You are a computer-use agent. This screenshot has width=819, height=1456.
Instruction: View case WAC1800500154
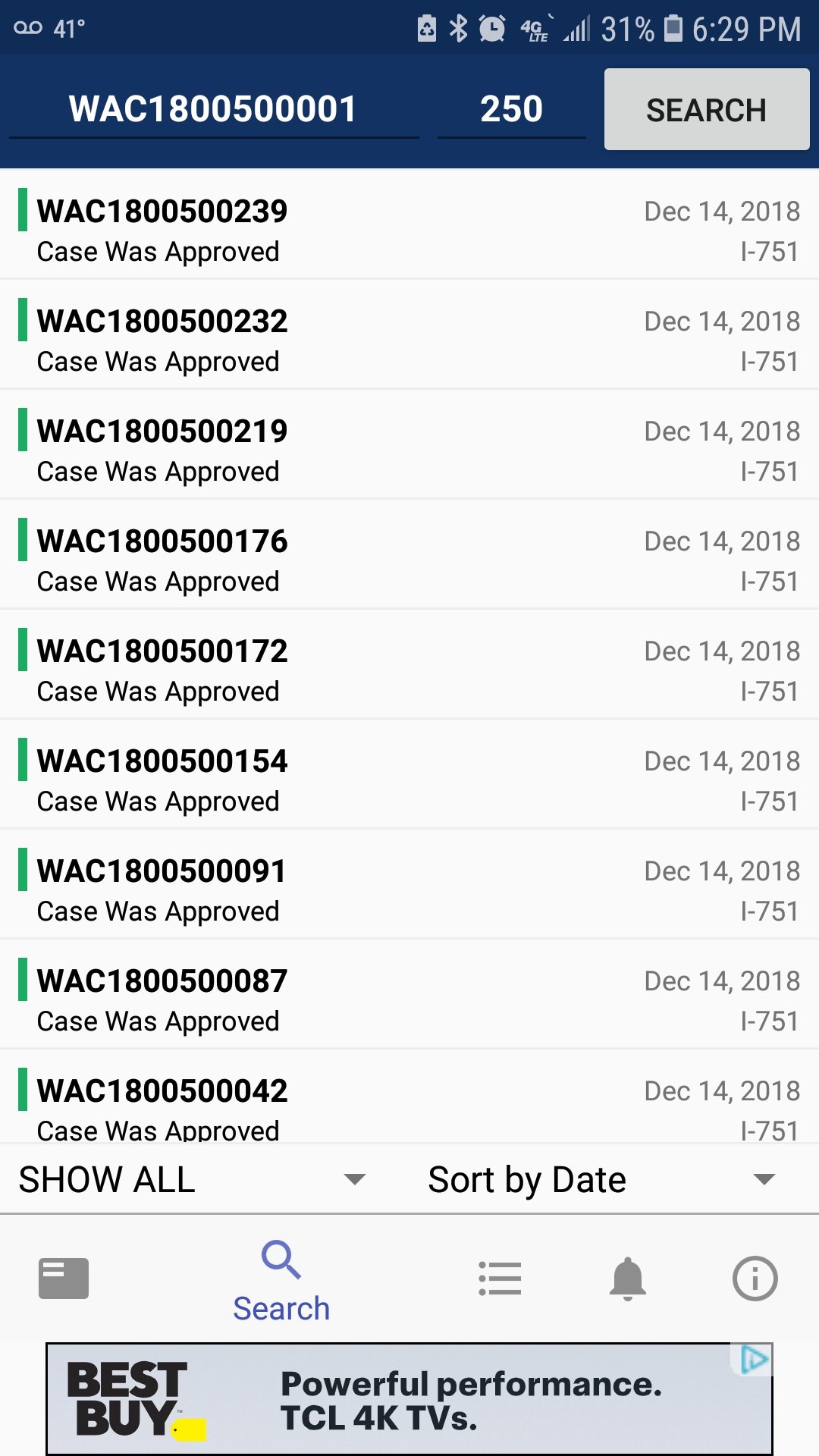point(409,774)
